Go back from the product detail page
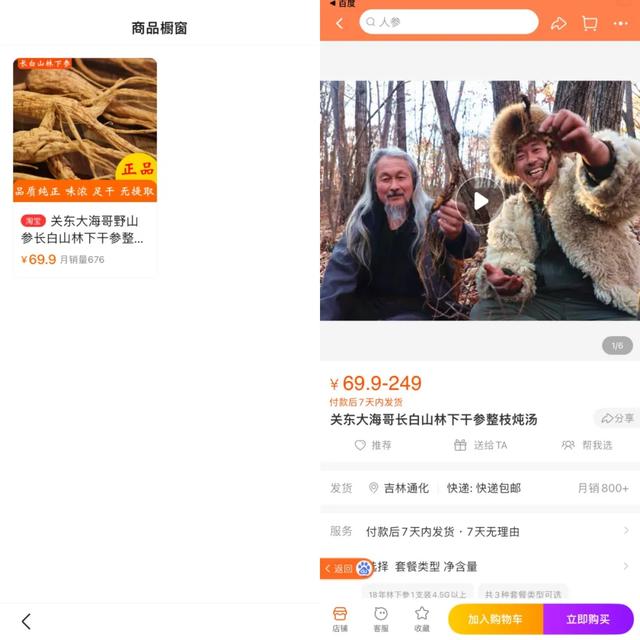The image size is (640, 640). tap(339, 23)
